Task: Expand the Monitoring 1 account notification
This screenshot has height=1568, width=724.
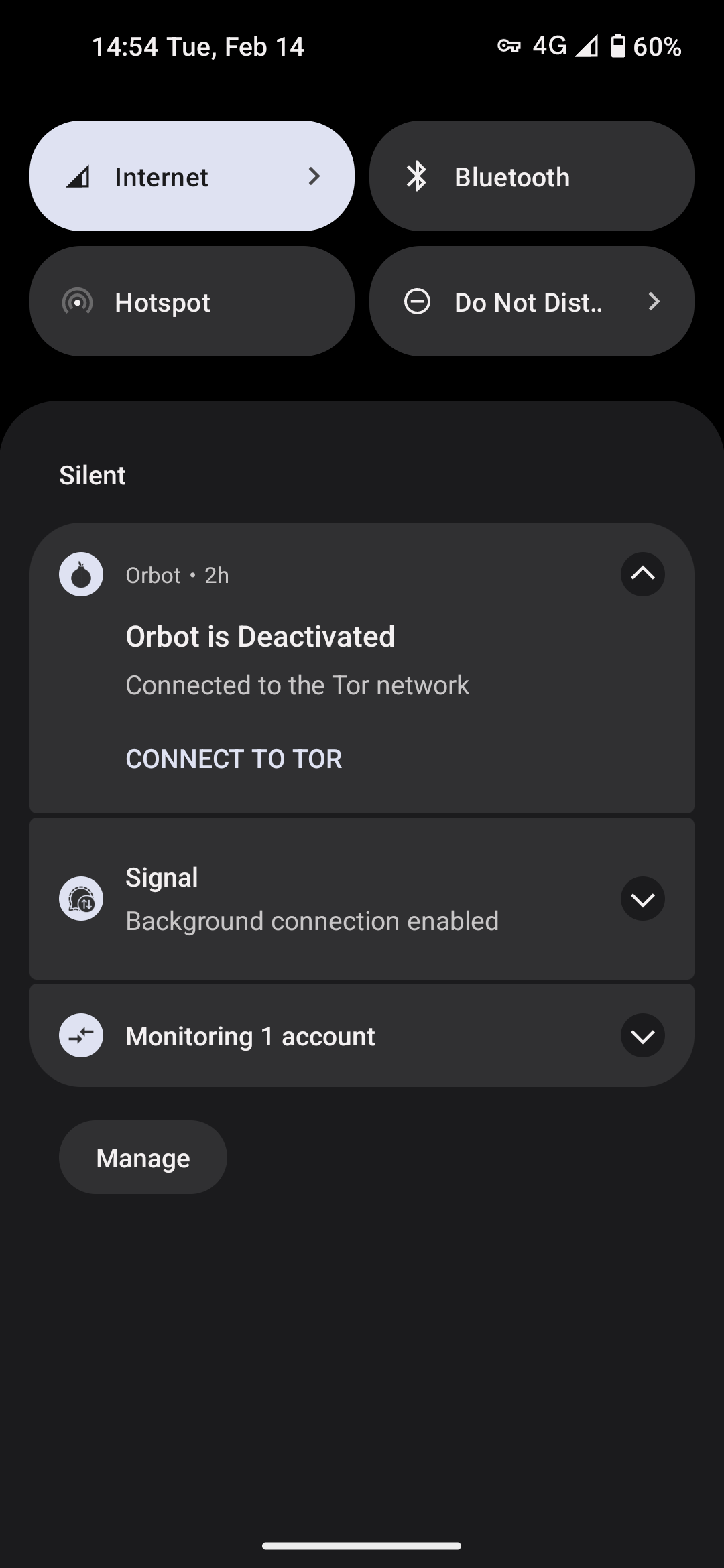Action: point(642,1035)
